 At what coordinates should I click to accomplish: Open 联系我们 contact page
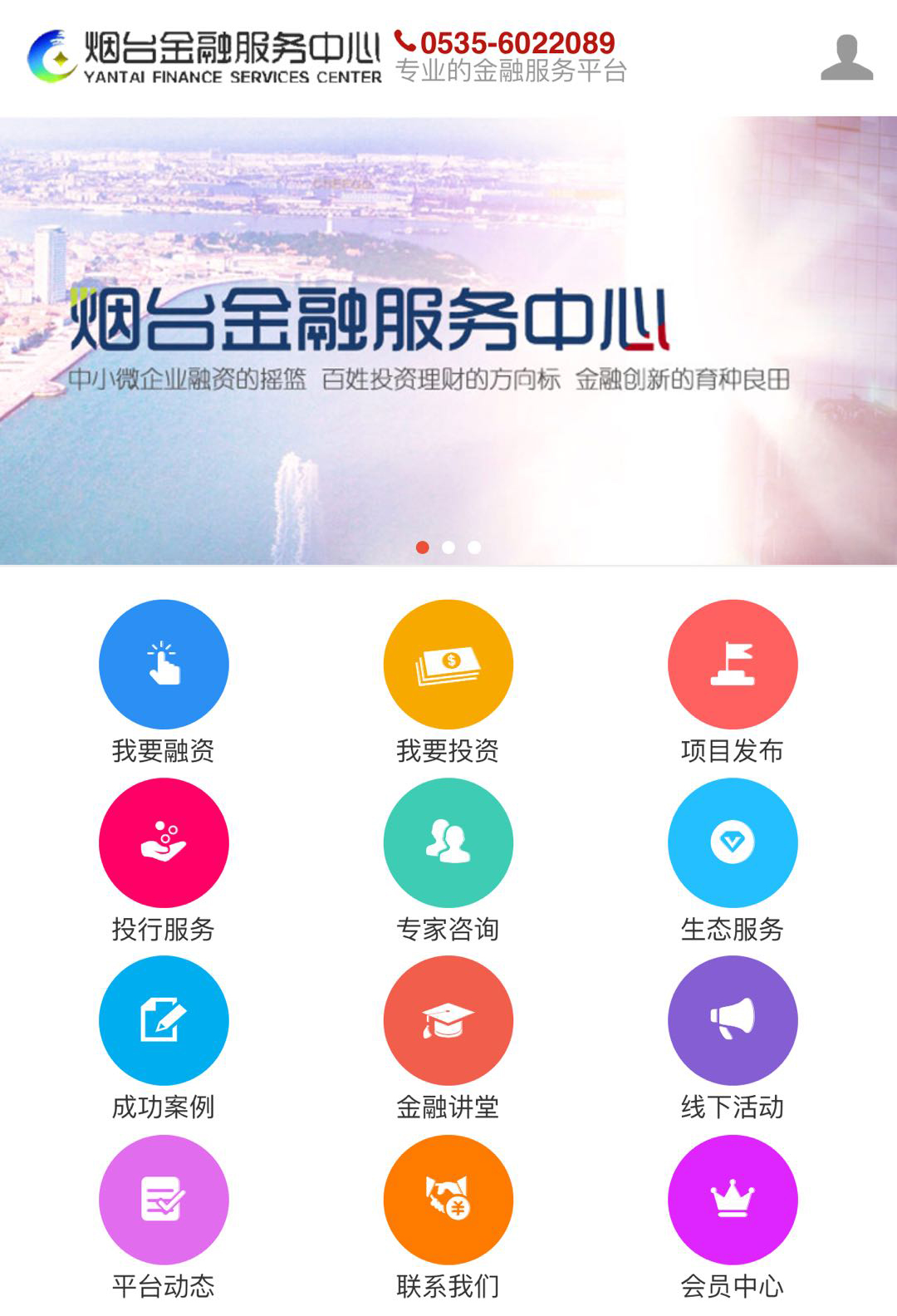click(448, 1200)
